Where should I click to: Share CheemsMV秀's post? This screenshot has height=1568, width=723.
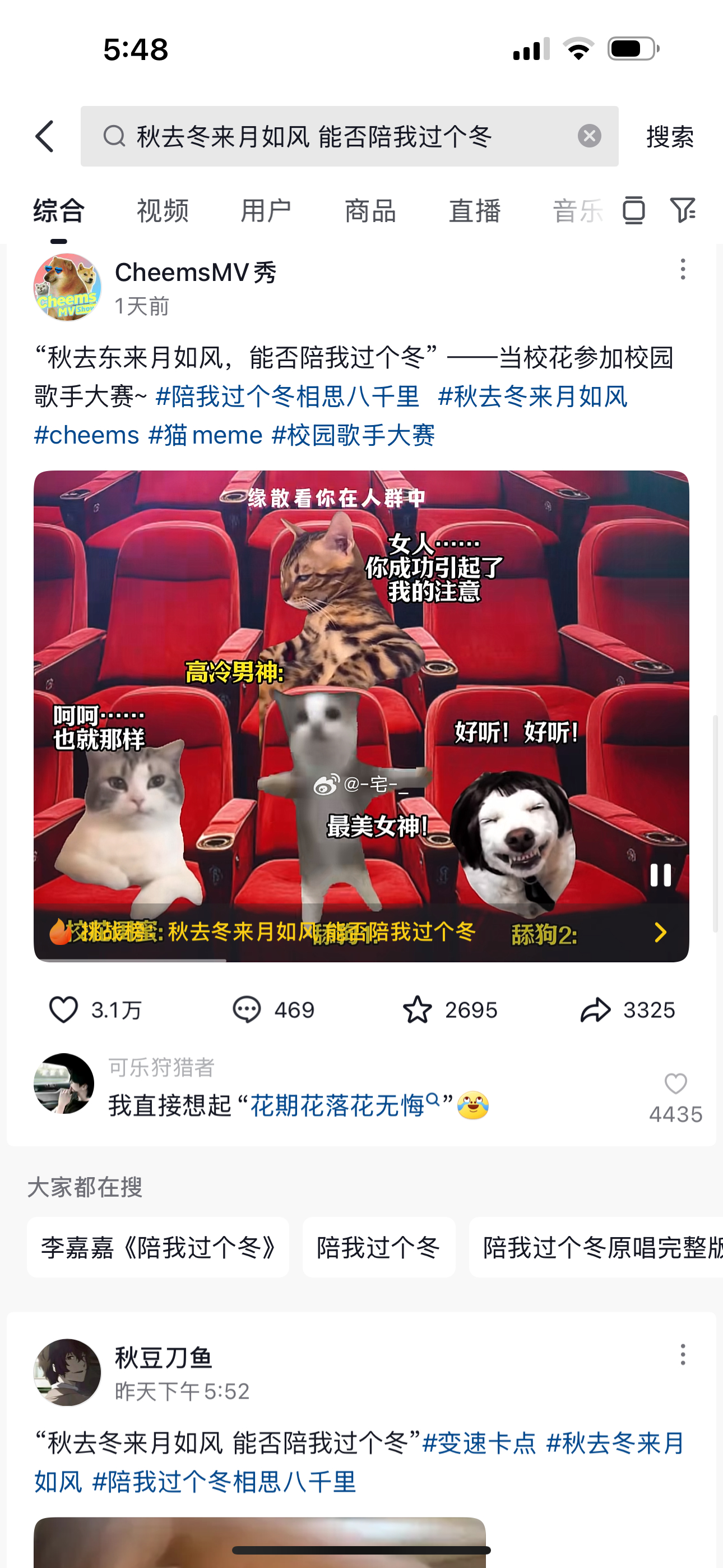coord(595,1010)
